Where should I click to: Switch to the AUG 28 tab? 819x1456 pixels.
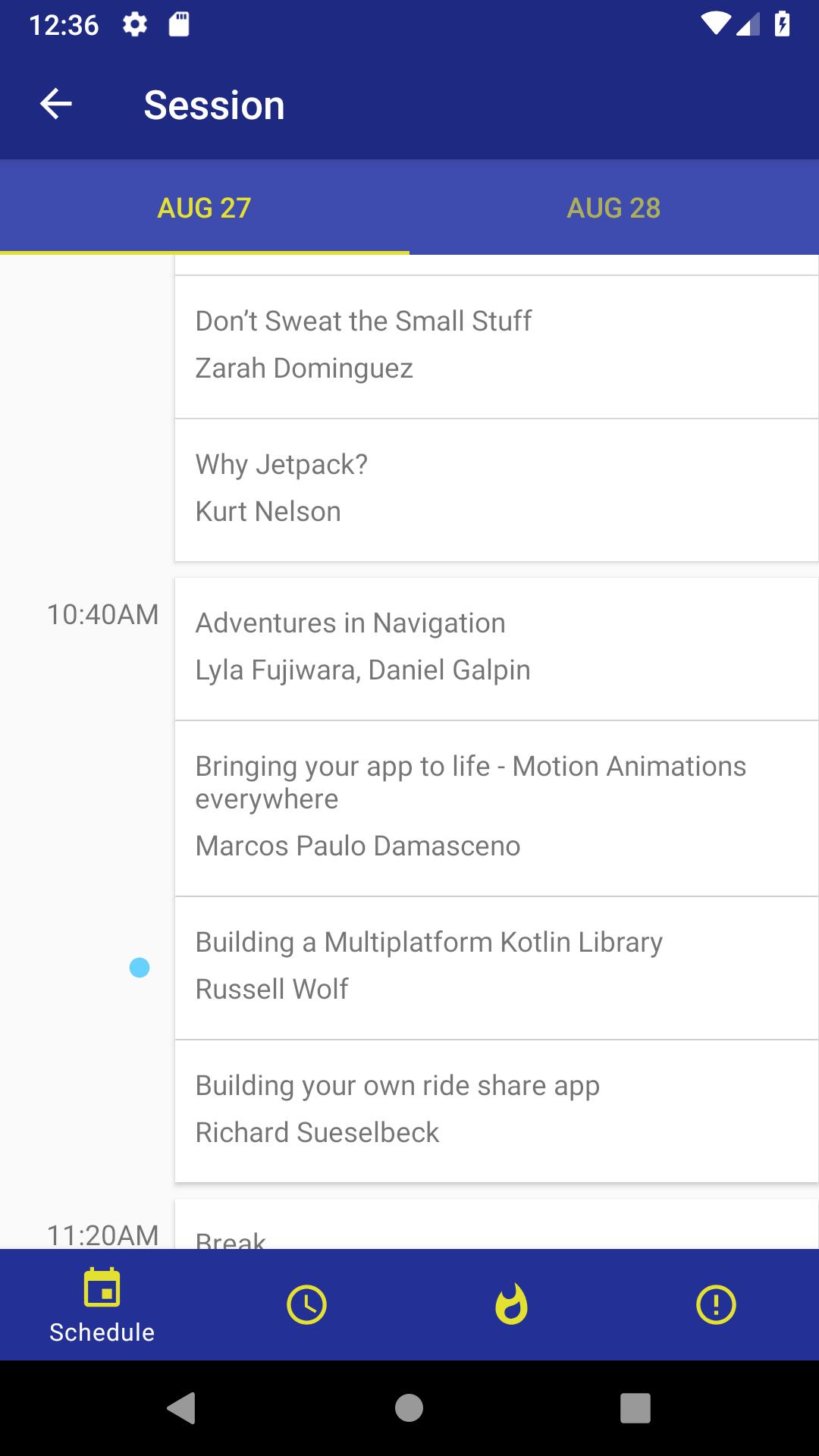(x=614, y=209)
